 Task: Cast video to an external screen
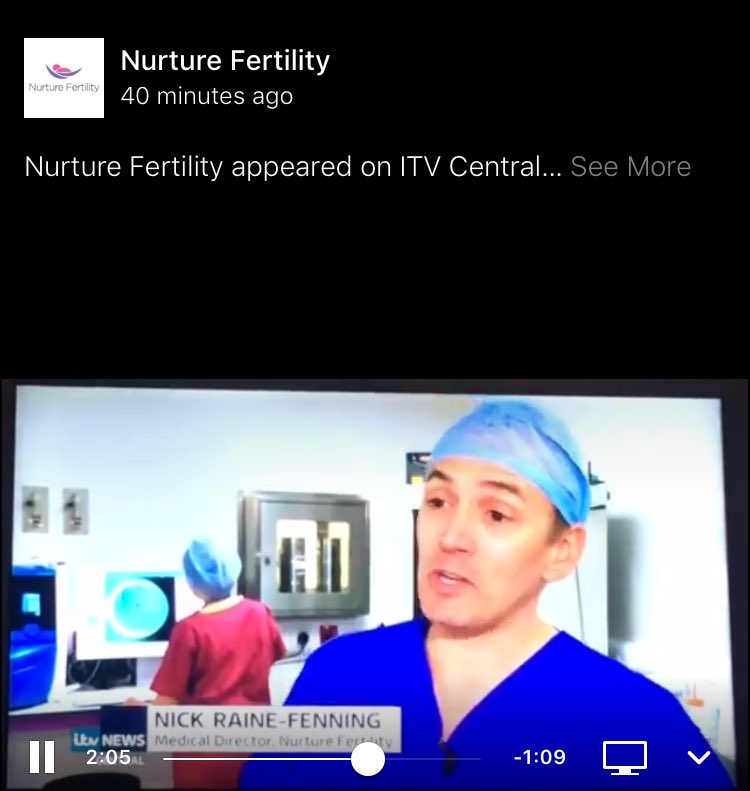[625, 758]
